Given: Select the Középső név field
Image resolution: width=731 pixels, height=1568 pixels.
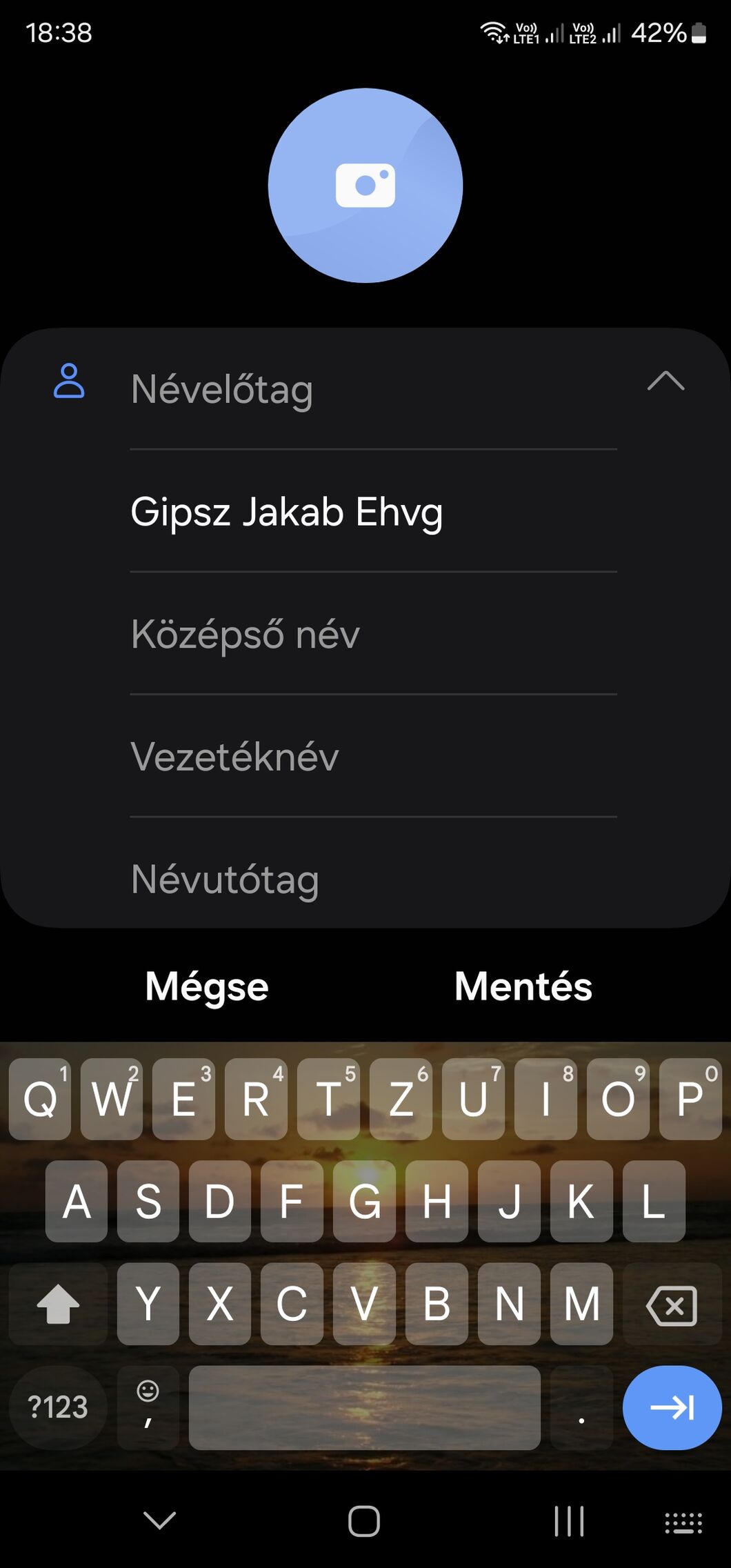Looking at the screenshot, I should click(372, 634).
